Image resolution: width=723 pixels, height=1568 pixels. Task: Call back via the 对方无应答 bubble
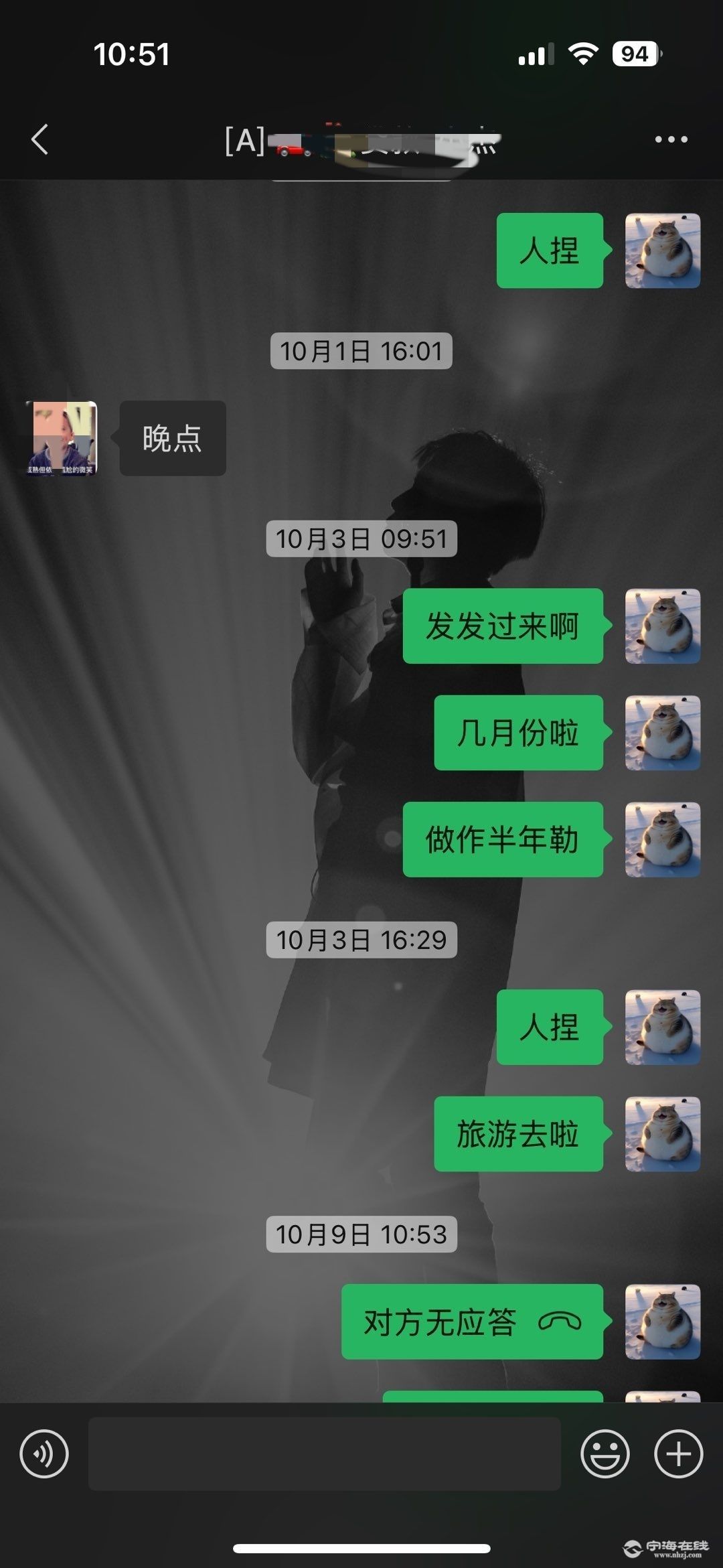[472, 1322]
